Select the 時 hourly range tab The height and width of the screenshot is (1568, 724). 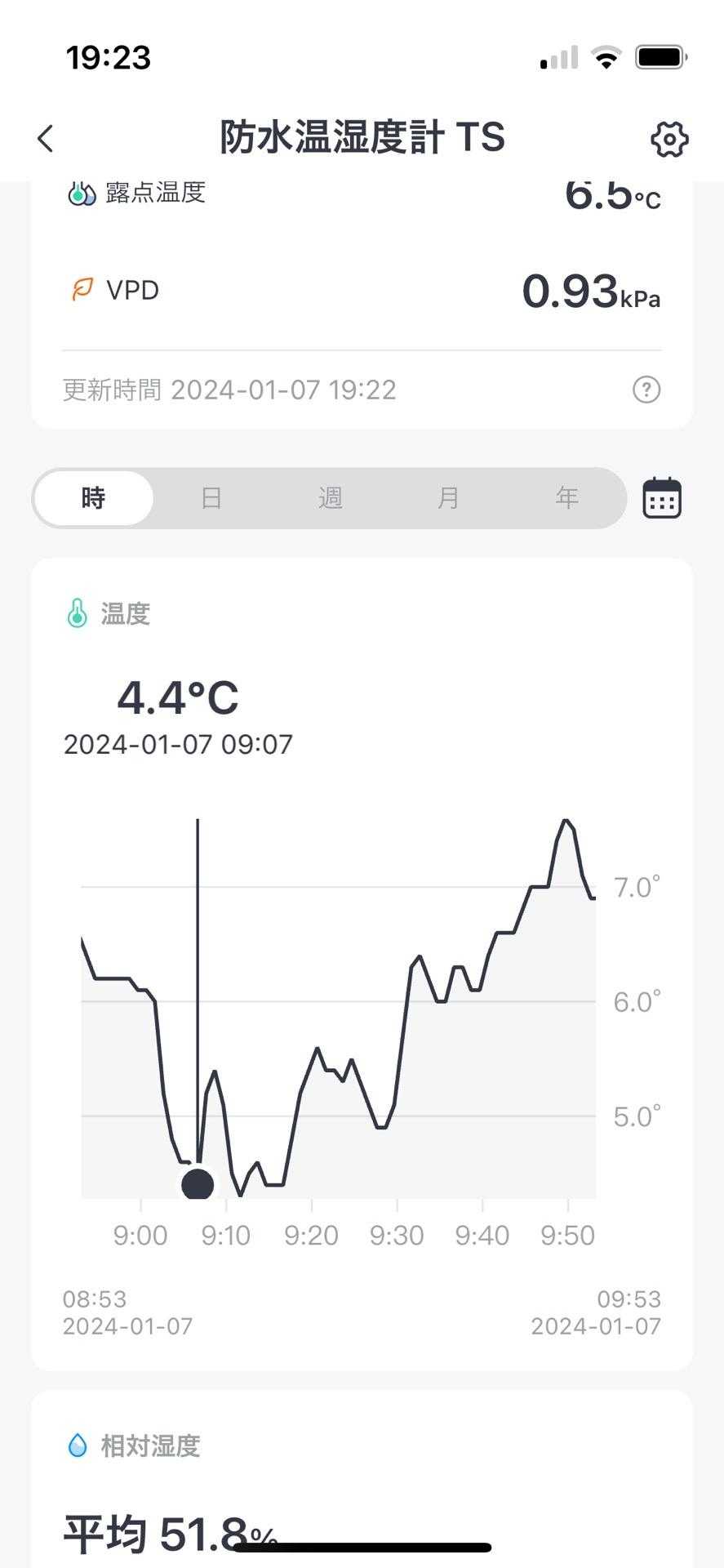94,498
